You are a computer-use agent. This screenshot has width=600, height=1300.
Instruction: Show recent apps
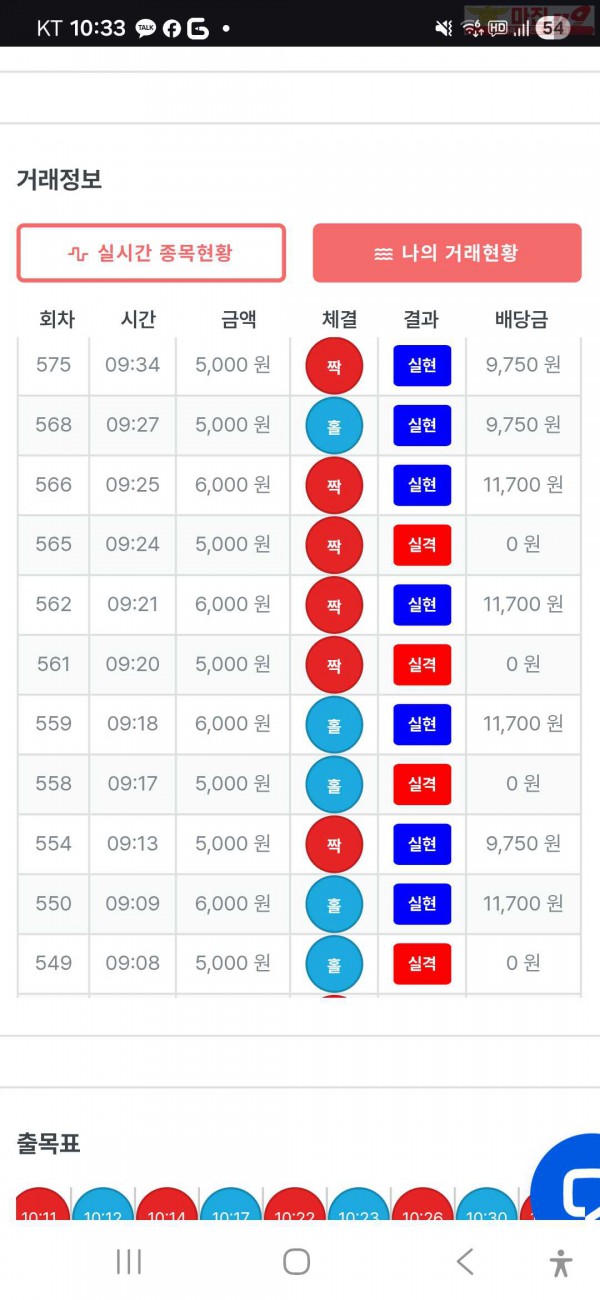click(x=129, y=1262)
